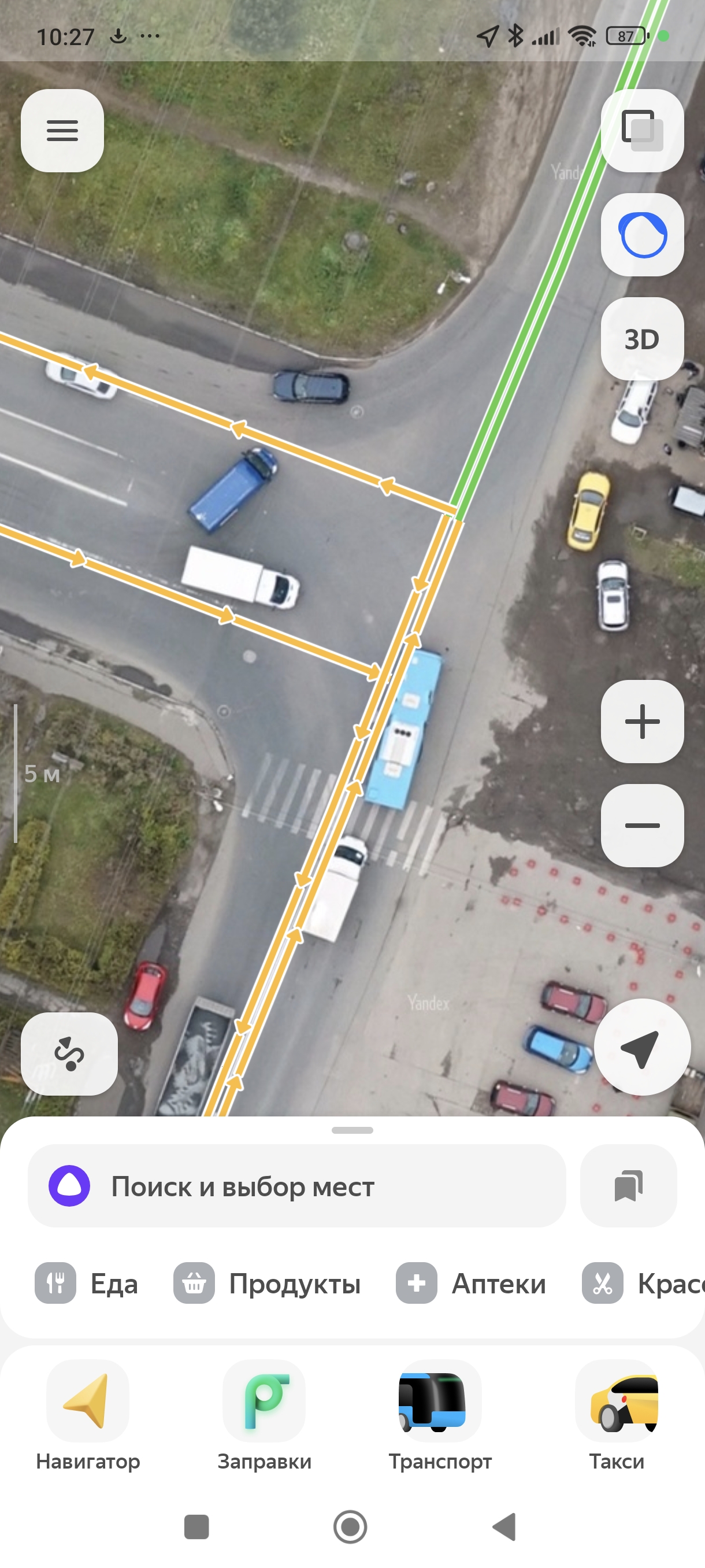Screen dimensions: 705x1568
Task: Expand the bottom sheet handle
Action: (x=352, y=1130)
